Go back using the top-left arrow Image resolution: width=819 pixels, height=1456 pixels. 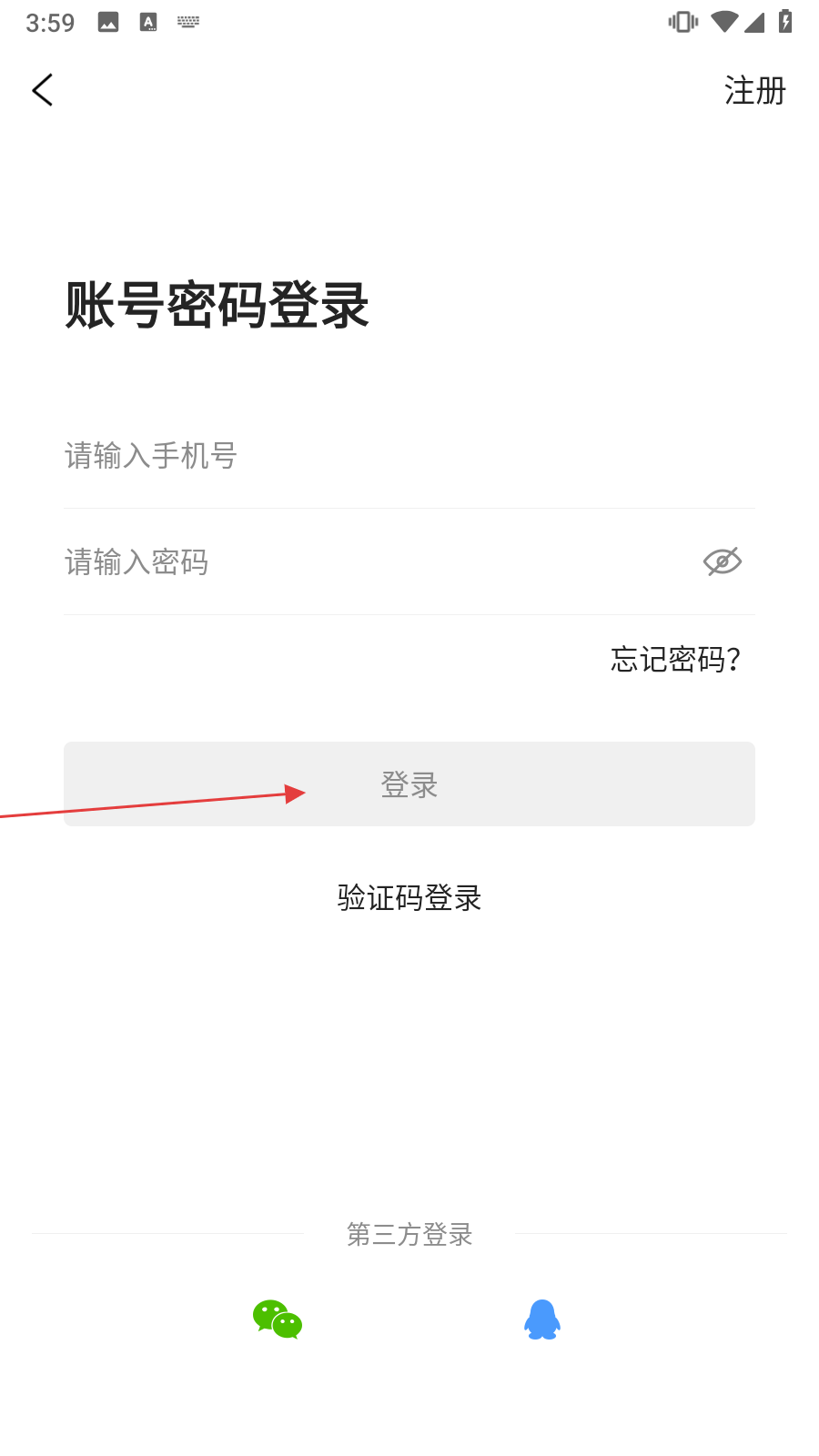coord(43,90)
